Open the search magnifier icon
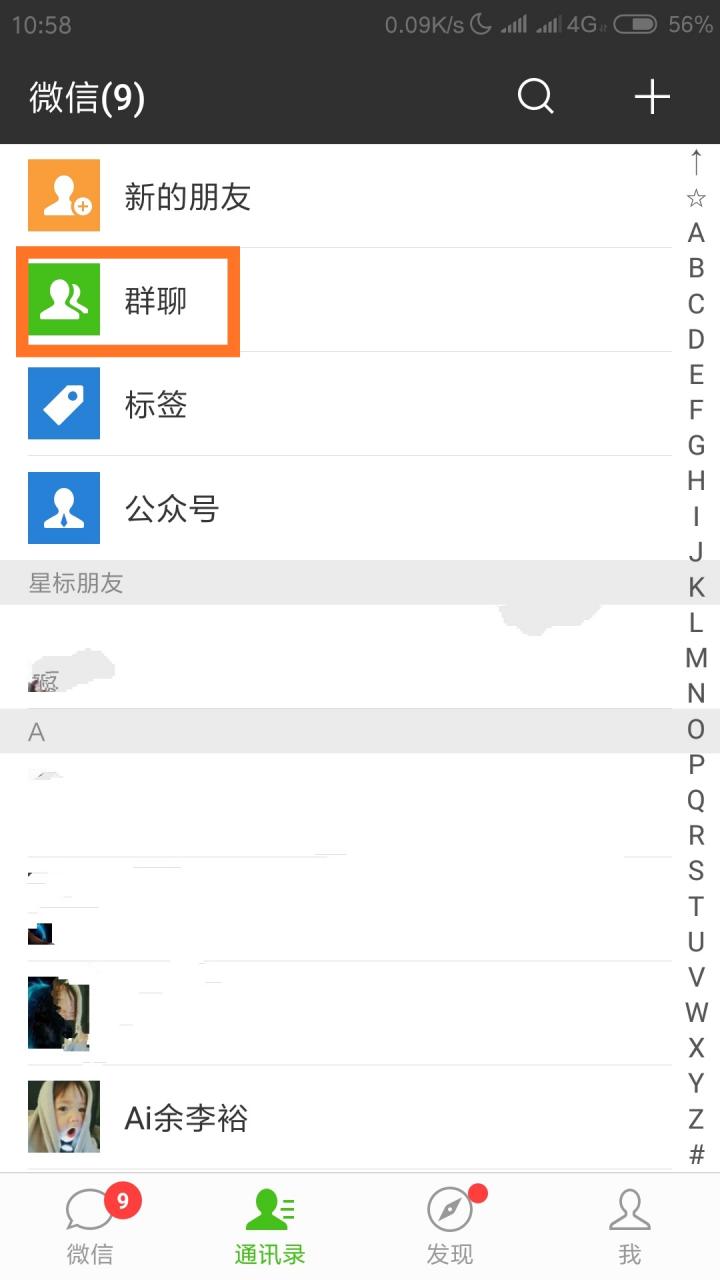 click(535, 97)
